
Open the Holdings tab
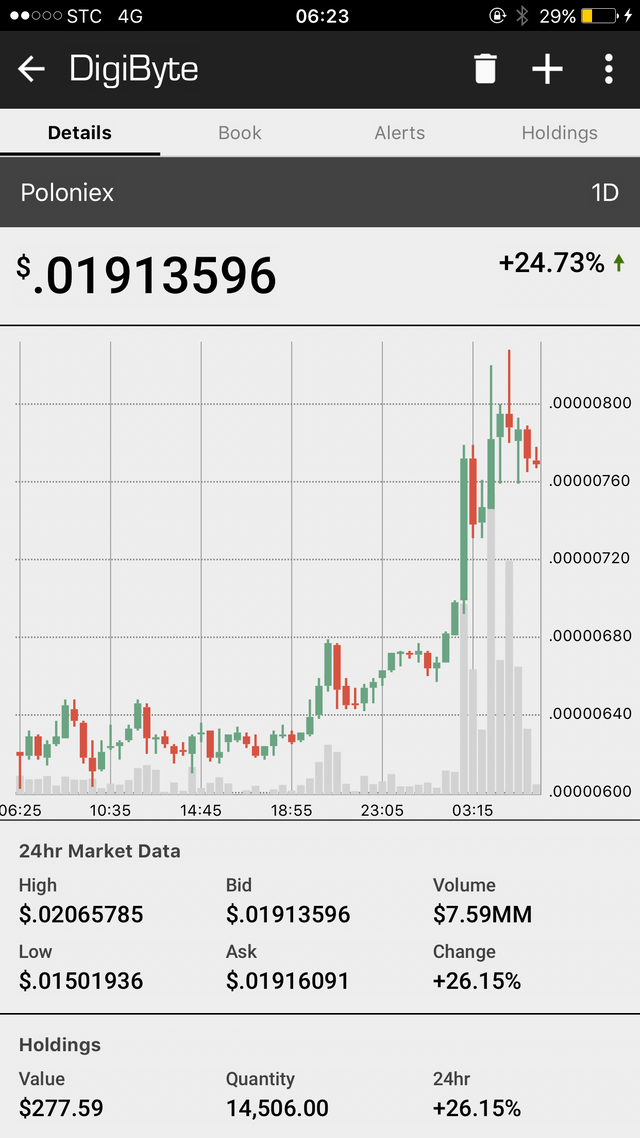coord(559,133)
